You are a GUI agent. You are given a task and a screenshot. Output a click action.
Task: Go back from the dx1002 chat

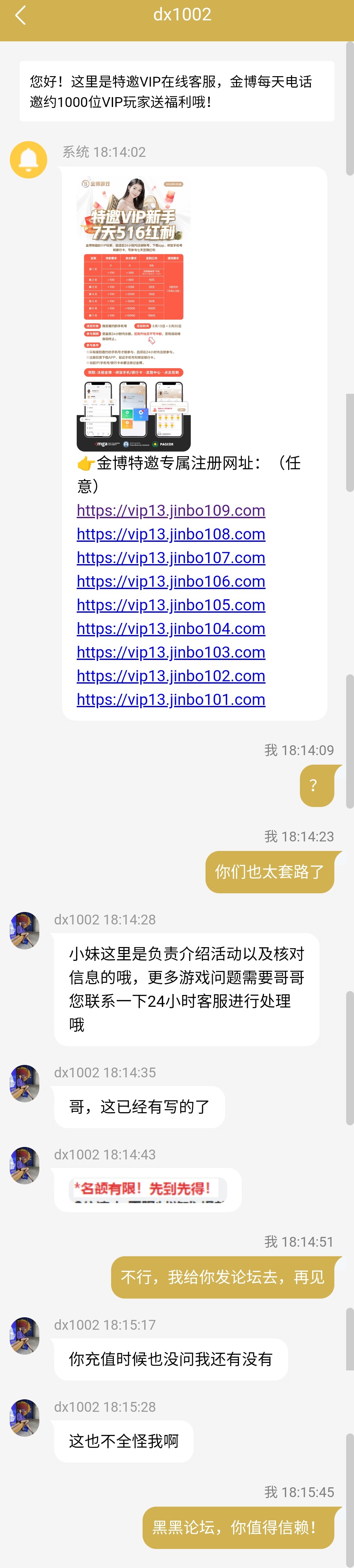click(20, 15)
